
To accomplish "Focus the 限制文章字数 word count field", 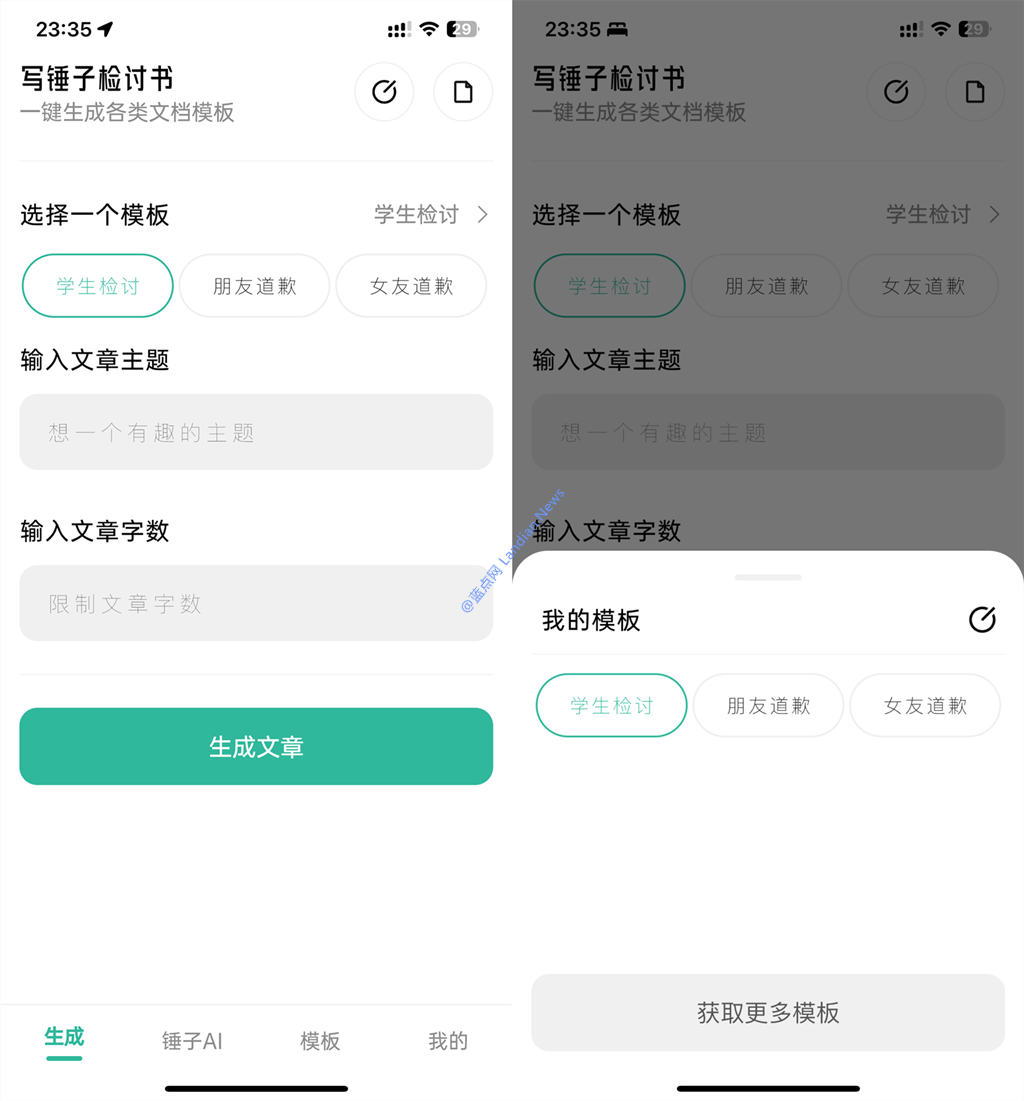I will [256, 603].
